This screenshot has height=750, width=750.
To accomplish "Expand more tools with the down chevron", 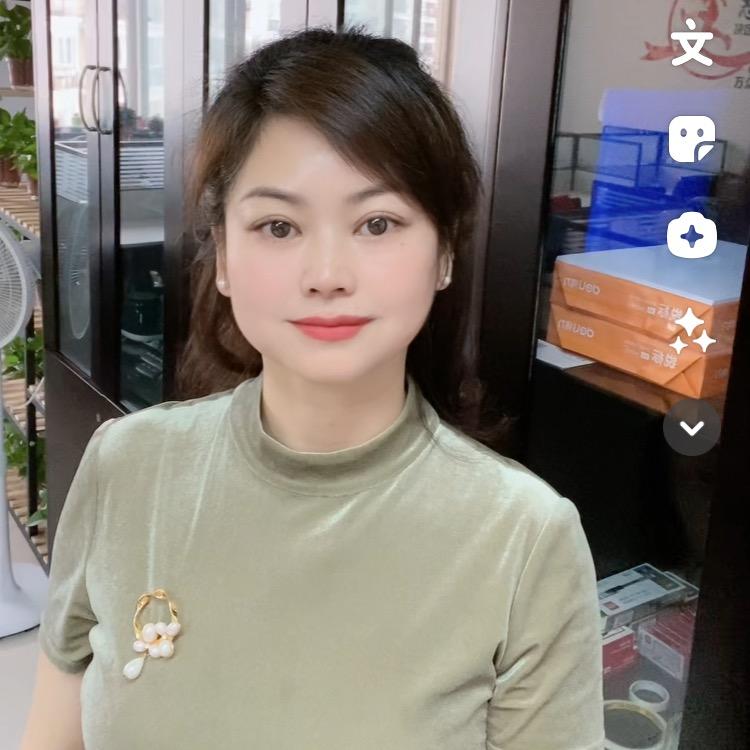I will tap(692, 428).
